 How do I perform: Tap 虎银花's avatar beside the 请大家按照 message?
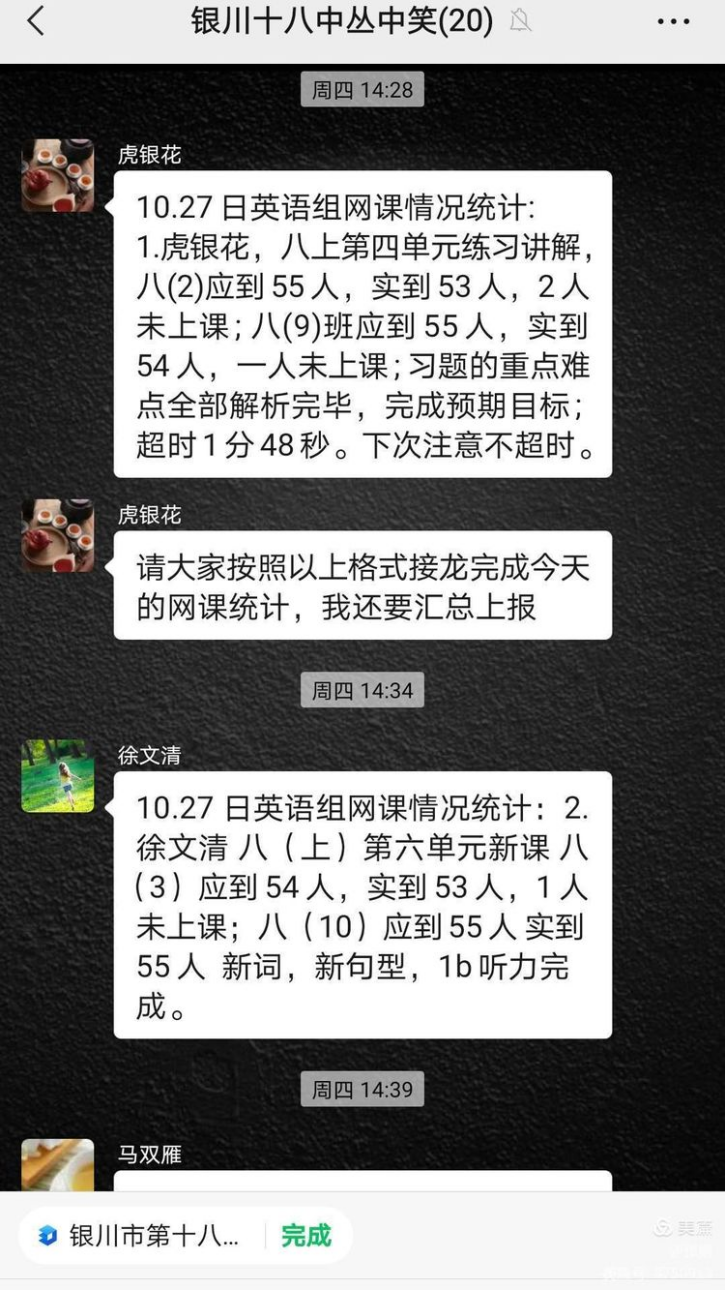coord(58,536)
